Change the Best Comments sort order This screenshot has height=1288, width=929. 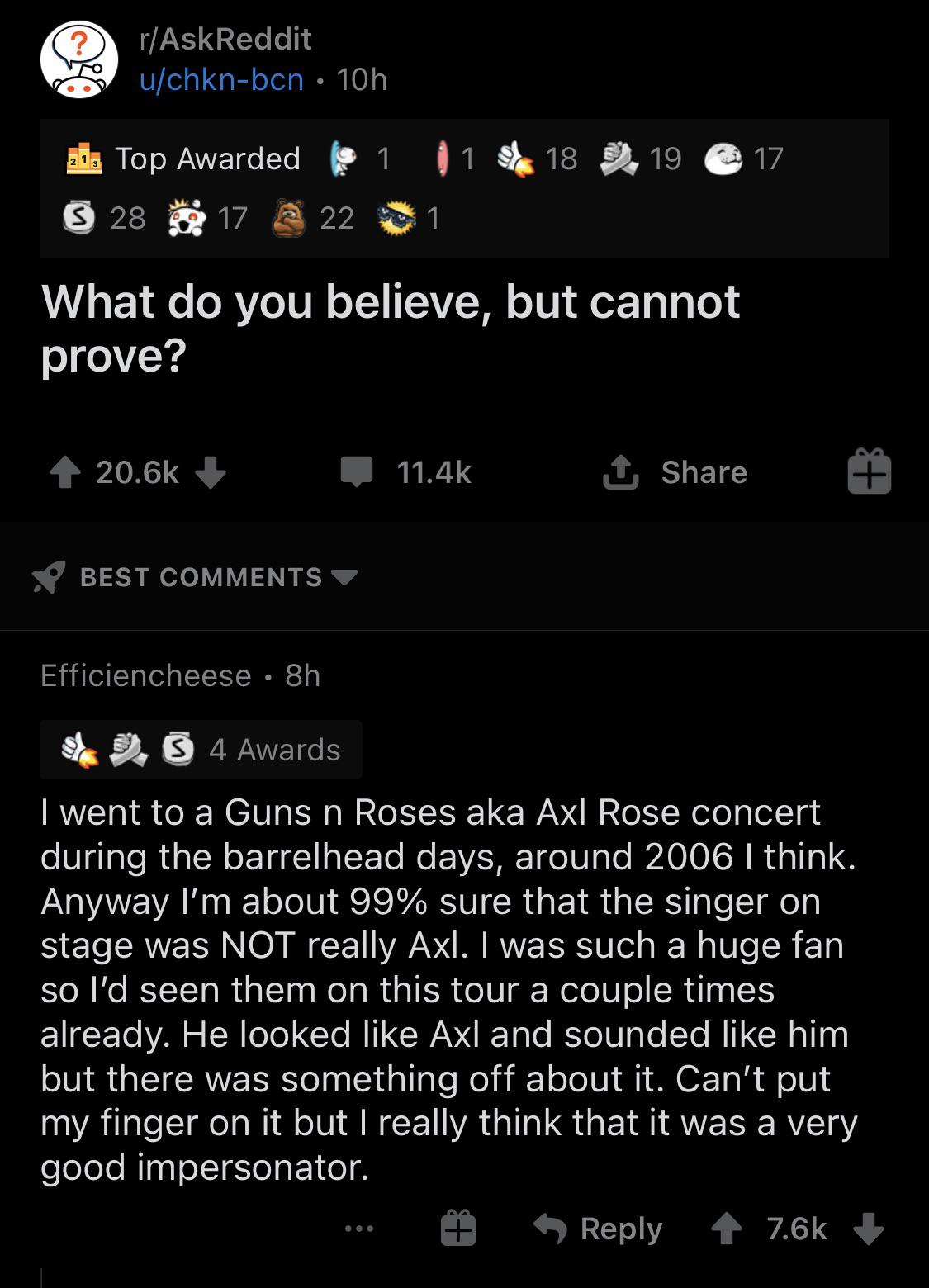(218, 577)
